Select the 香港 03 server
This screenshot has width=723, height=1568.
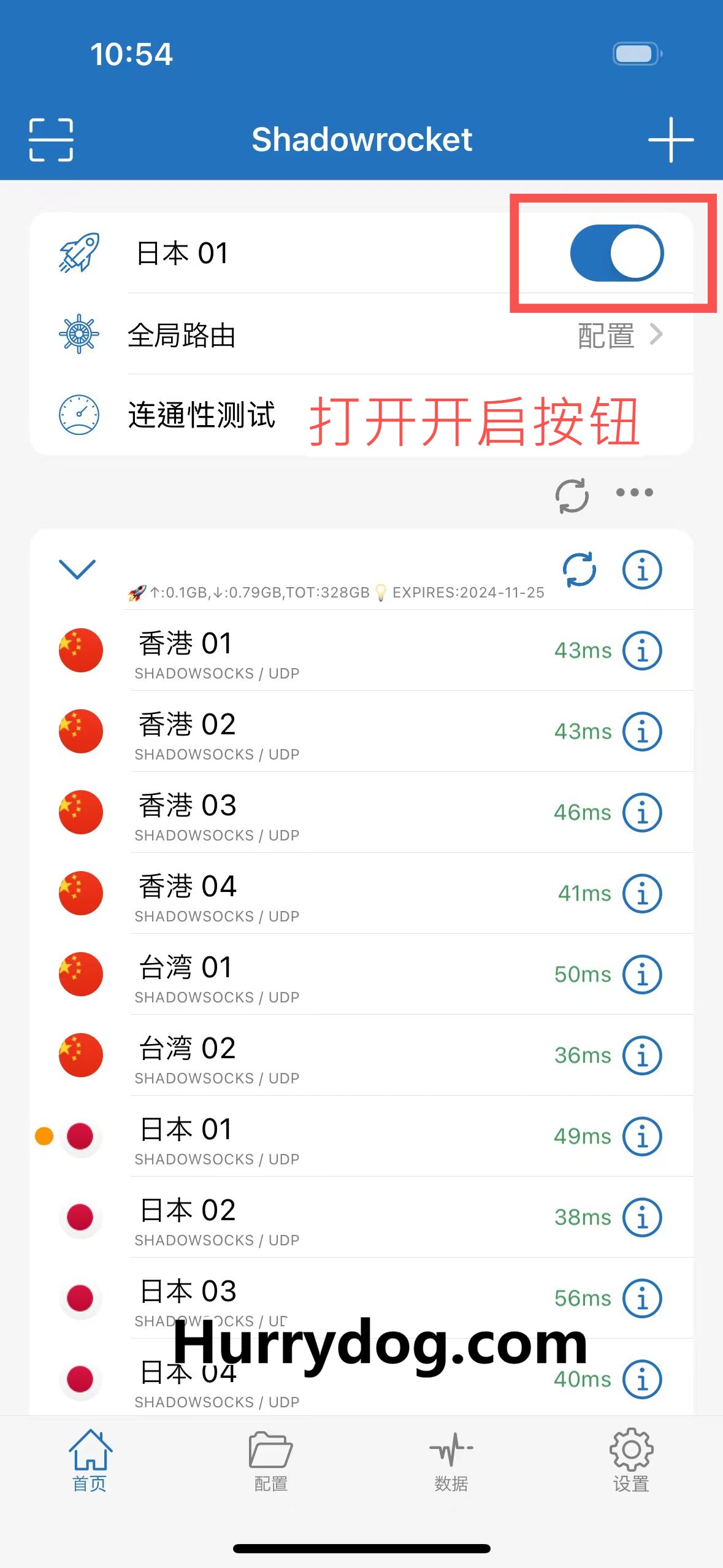(x=307, y=813)
